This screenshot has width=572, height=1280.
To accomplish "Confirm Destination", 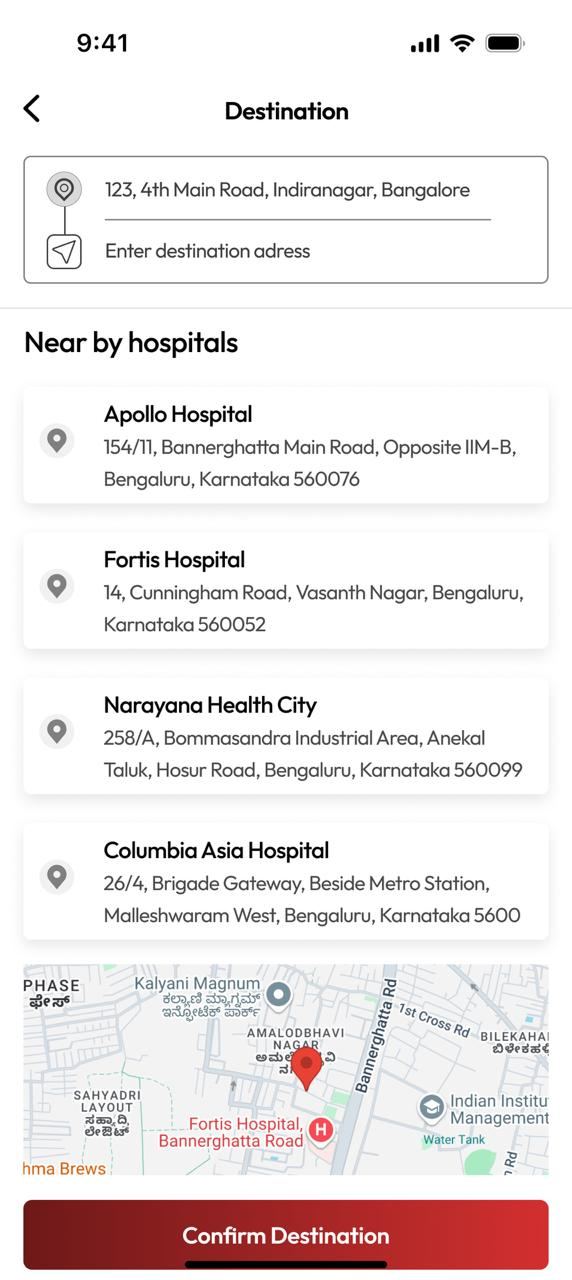I will coord(286,1235).
